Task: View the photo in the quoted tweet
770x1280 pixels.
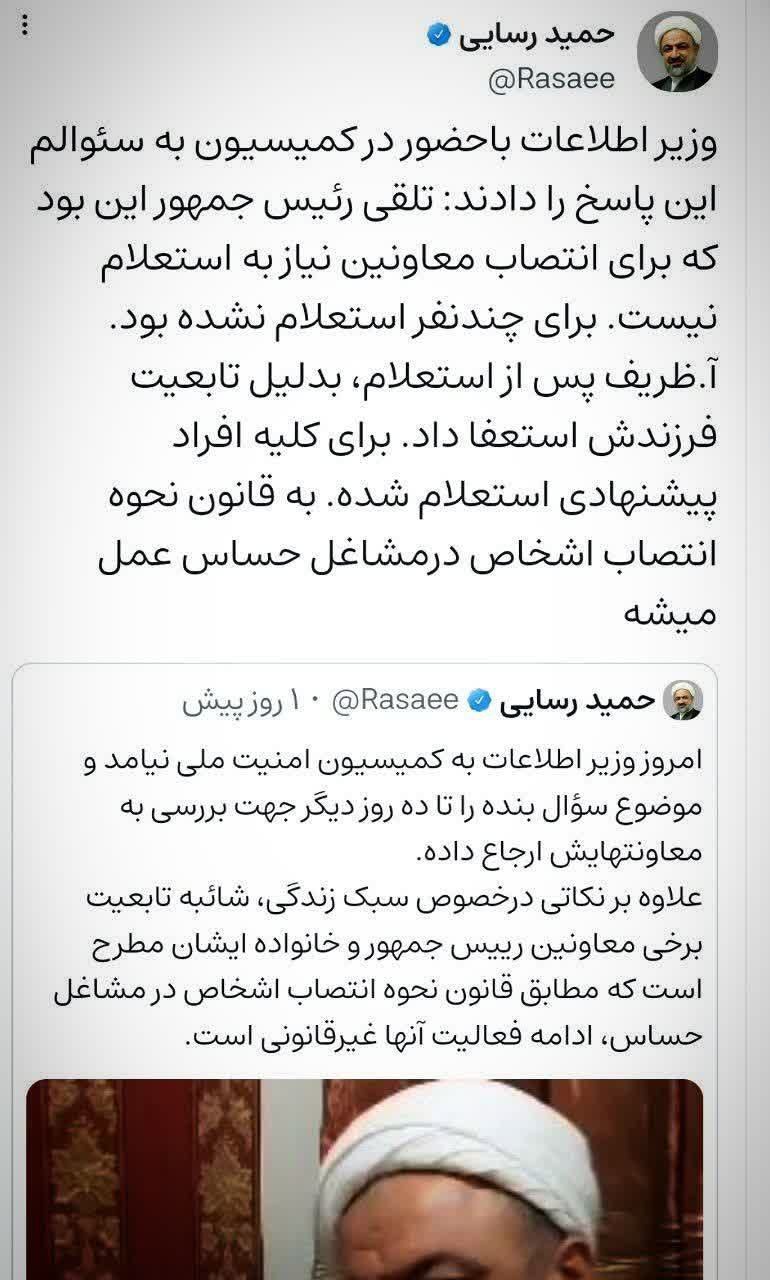Action: click(x=364, y=1178)
